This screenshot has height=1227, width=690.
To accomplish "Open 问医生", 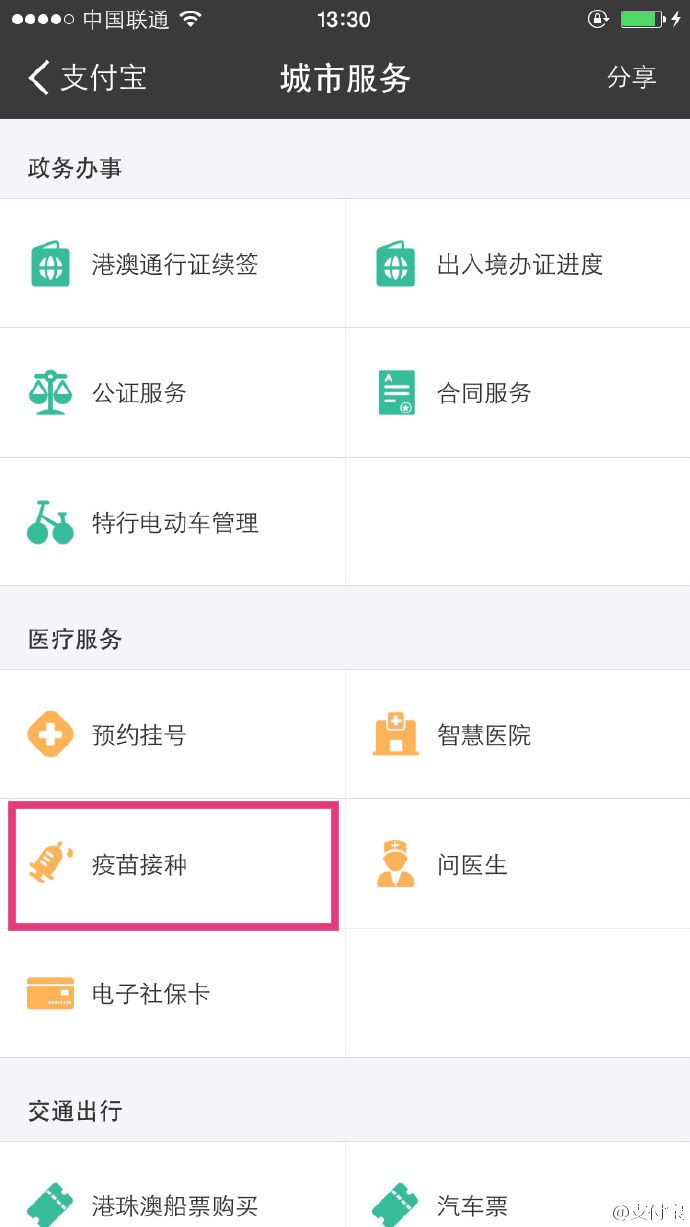I will coord(518,865).
